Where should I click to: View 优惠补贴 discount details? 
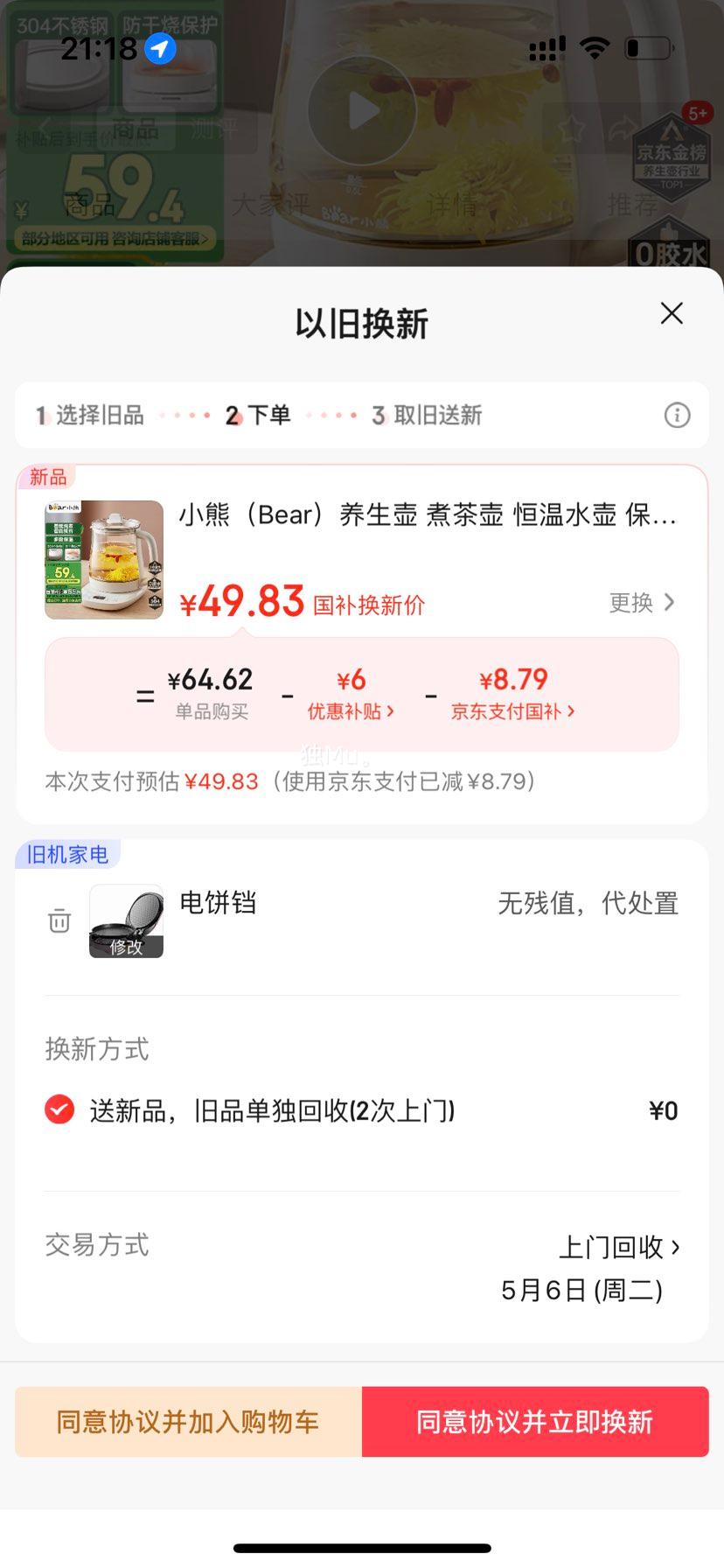click(351, 711)
